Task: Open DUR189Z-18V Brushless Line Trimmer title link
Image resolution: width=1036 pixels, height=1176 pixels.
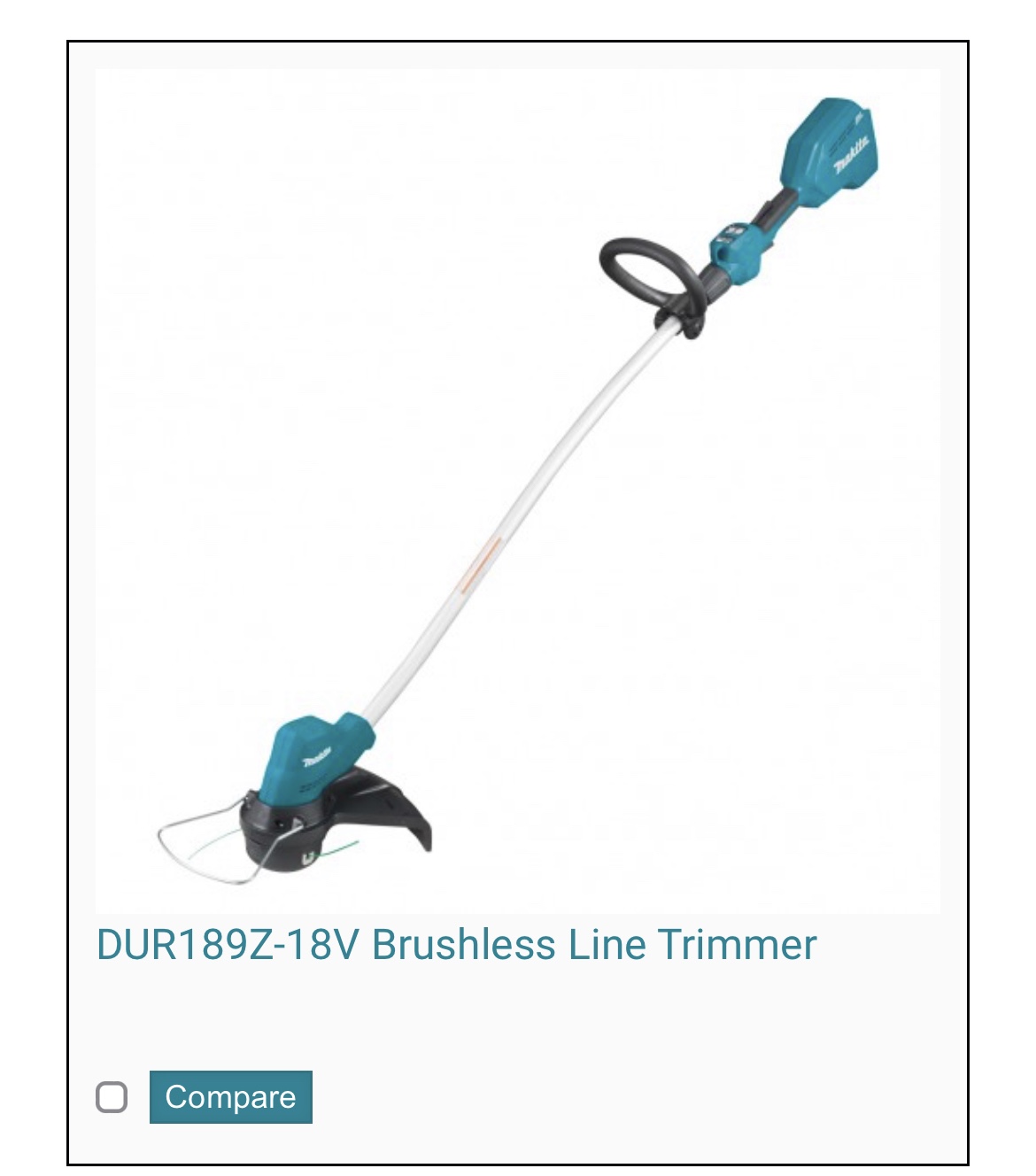Action: [x=456, y=944]
